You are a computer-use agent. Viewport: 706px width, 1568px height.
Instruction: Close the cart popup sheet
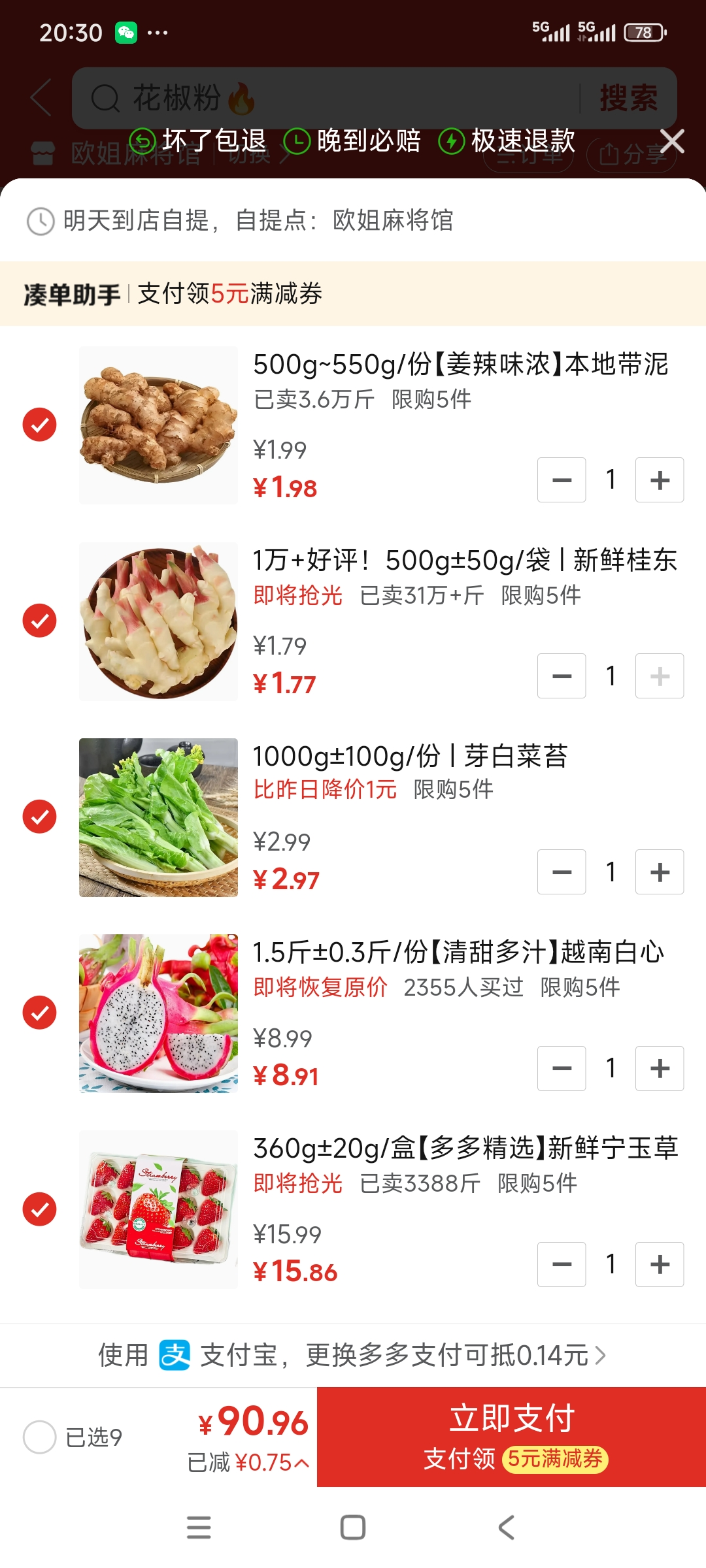pos(671,141)
